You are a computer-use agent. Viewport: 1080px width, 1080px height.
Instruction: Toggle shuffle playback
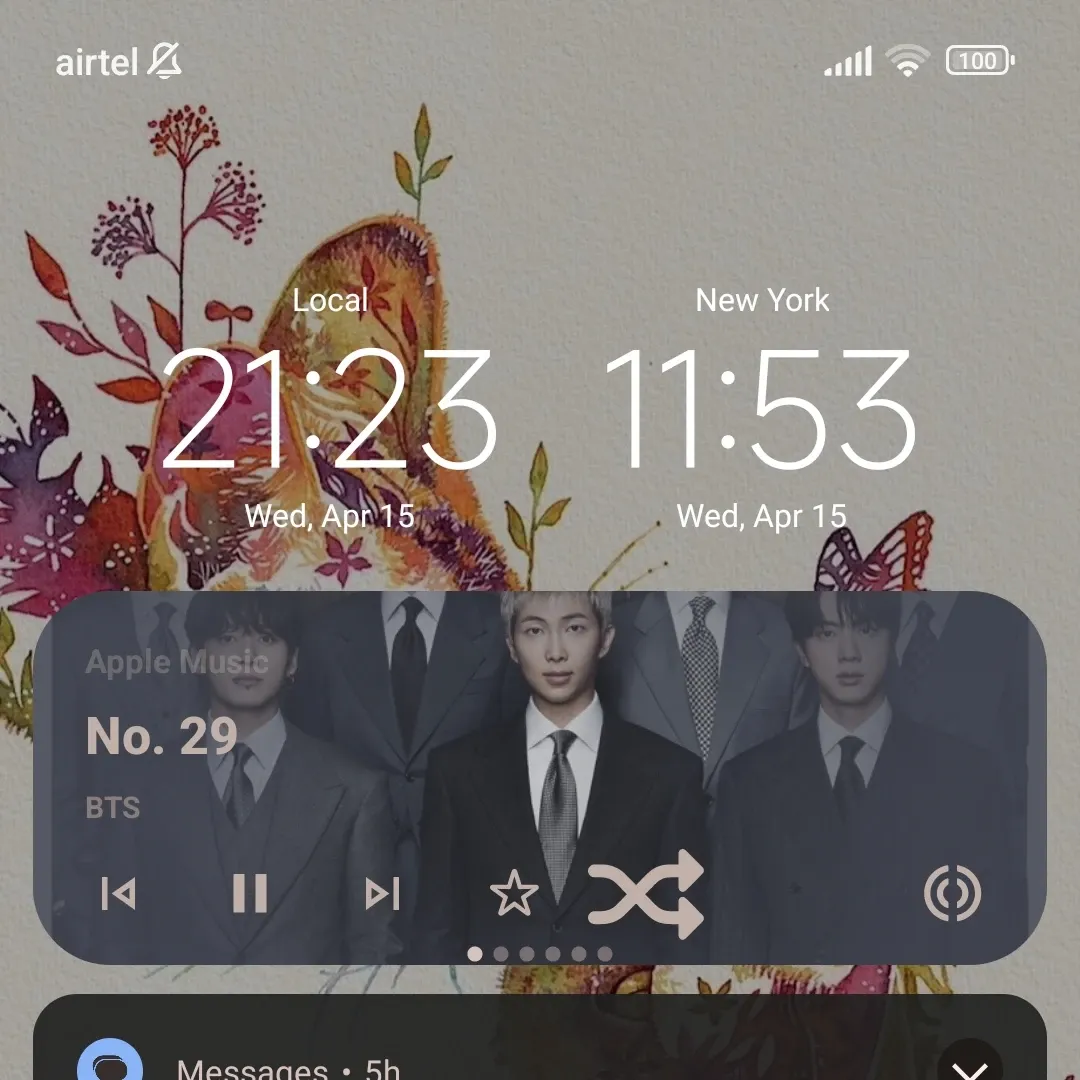pyautogui.click(x=646, y=893)
